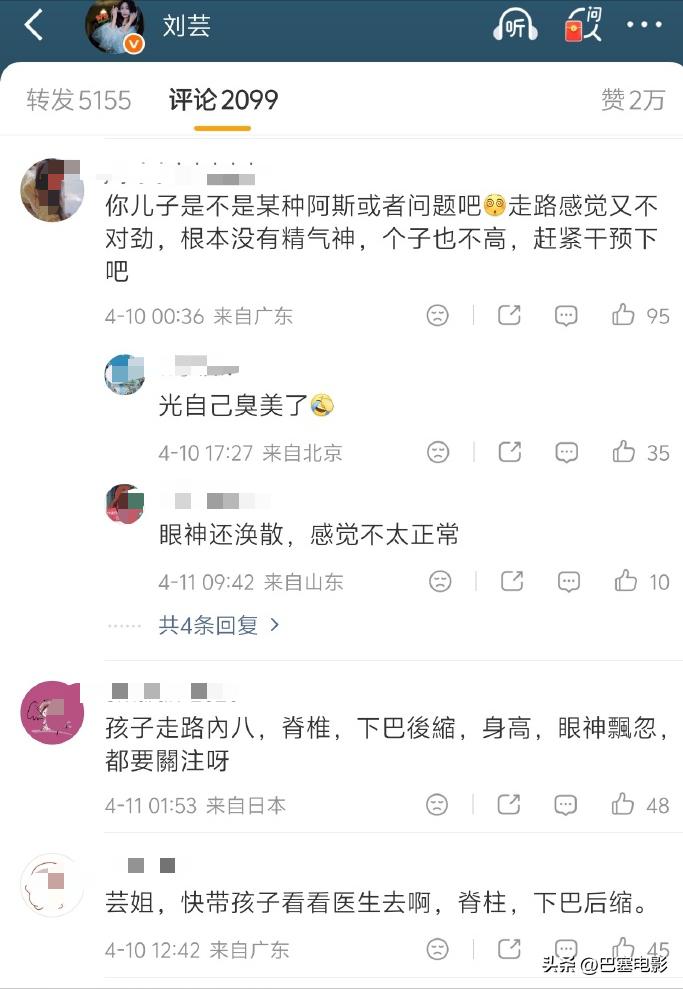Screen dimensions: 683x989
Task: Like the comment with 95 likes
Action: pyautogui.click(x=624, y=316)
